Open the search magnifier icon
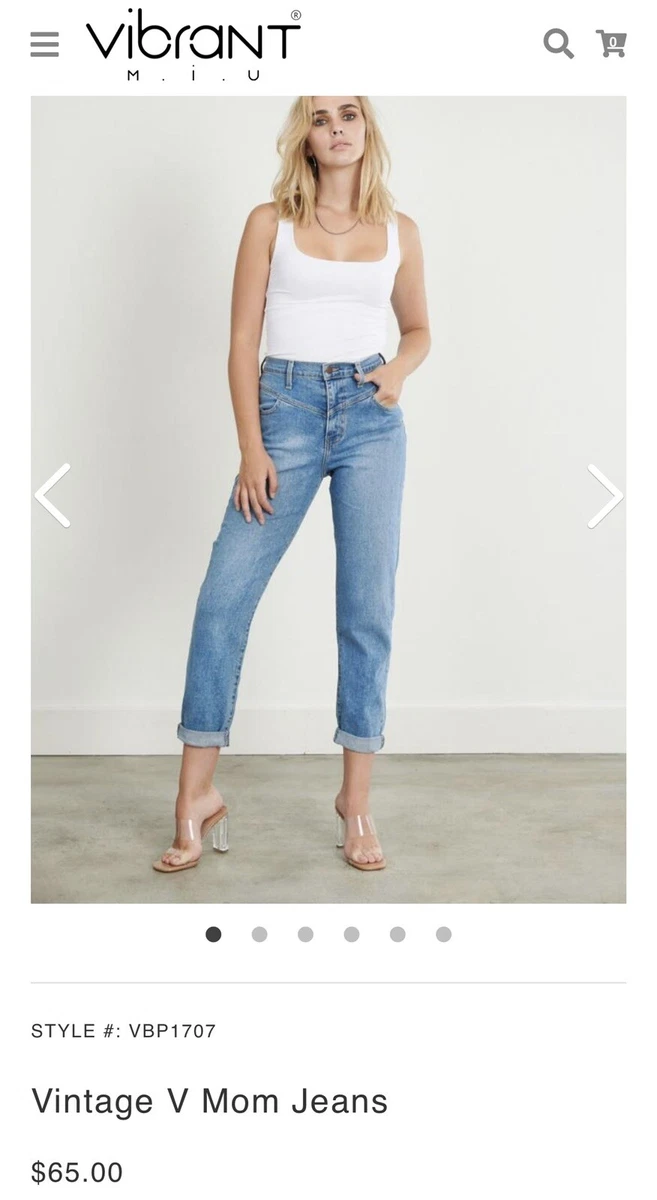 point(558,44)
